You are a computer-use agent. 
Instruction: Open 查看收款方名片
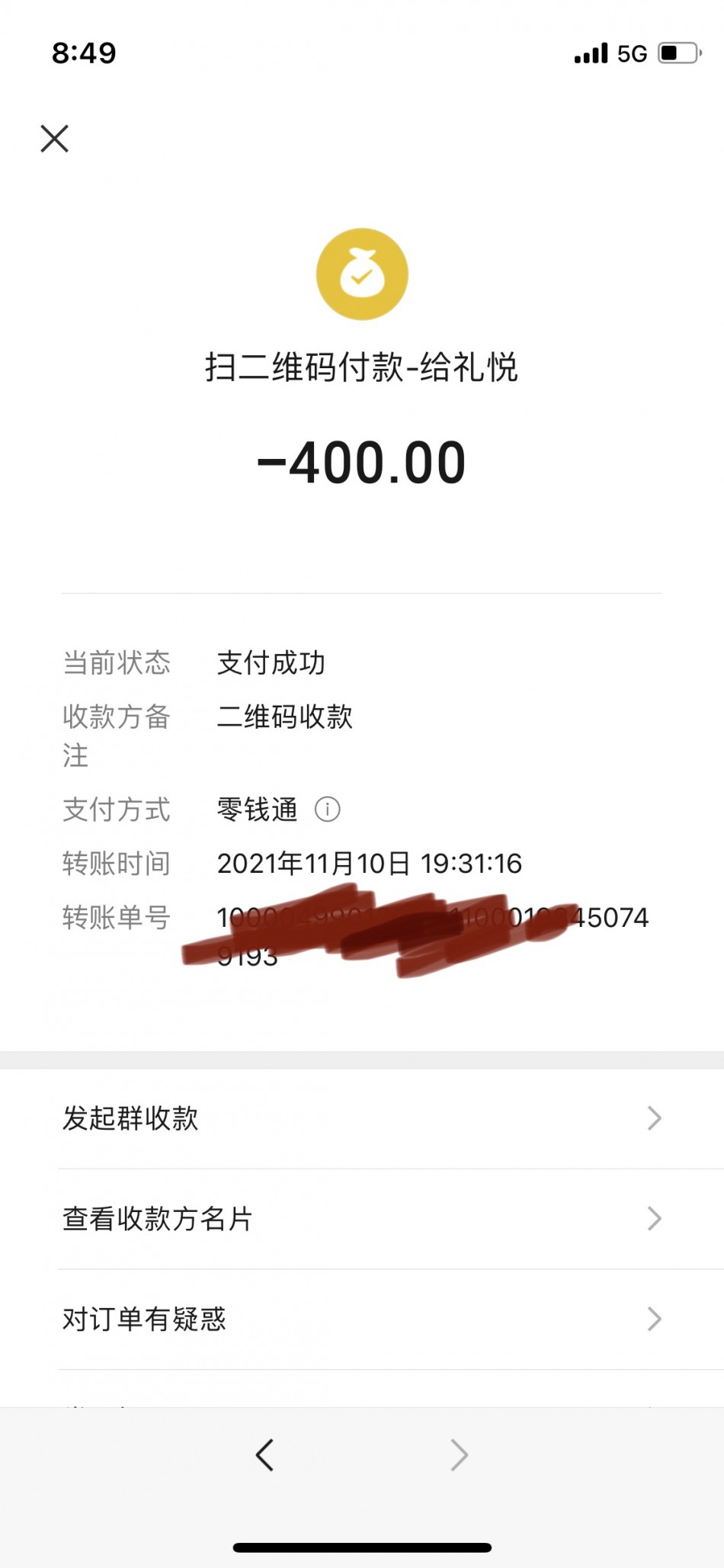coord(362,1219)
